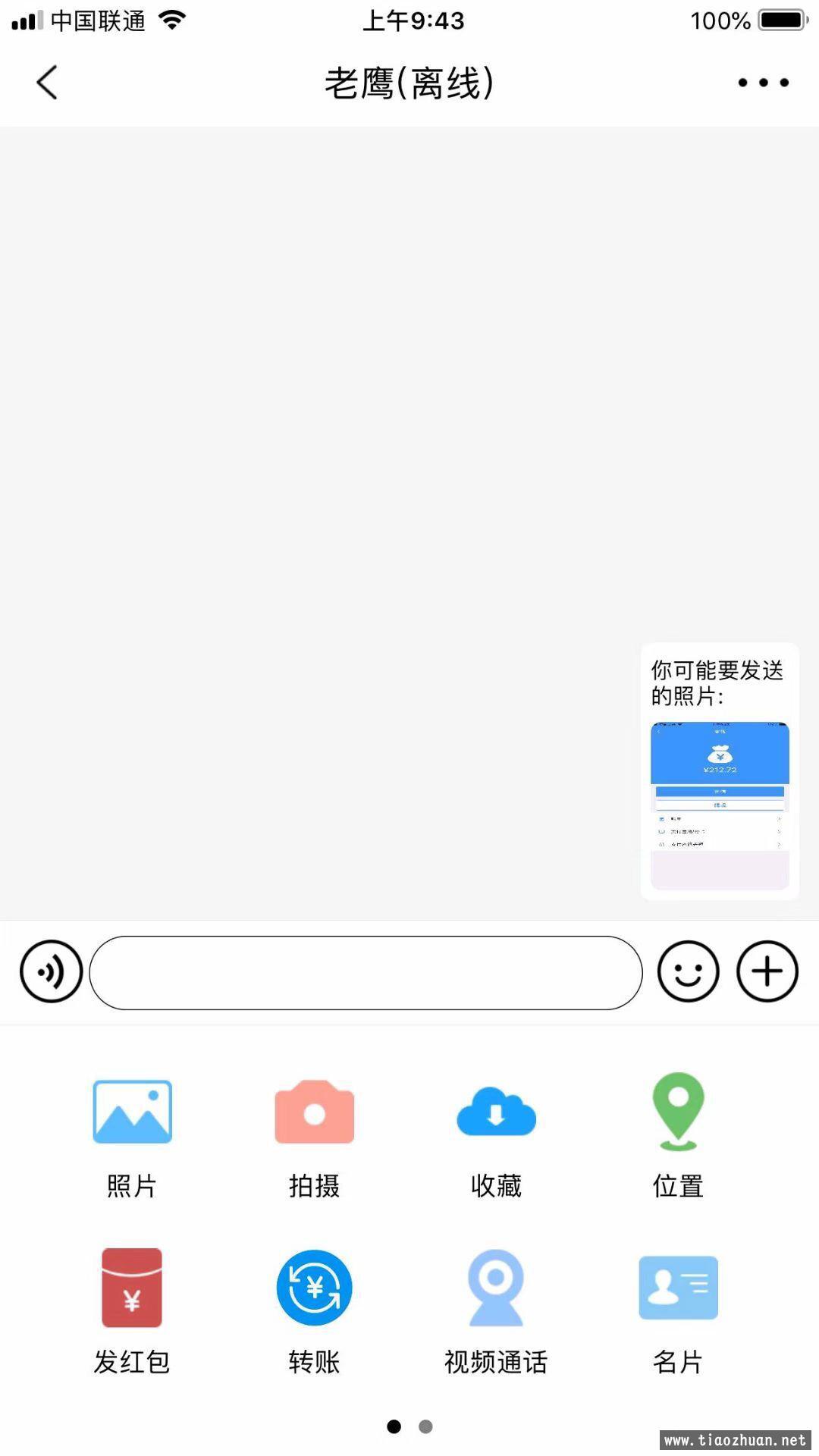Go back from the 老鹰 chat
Screen dimensions: 819x1456
pyautogui.click(x=47, y=82)
